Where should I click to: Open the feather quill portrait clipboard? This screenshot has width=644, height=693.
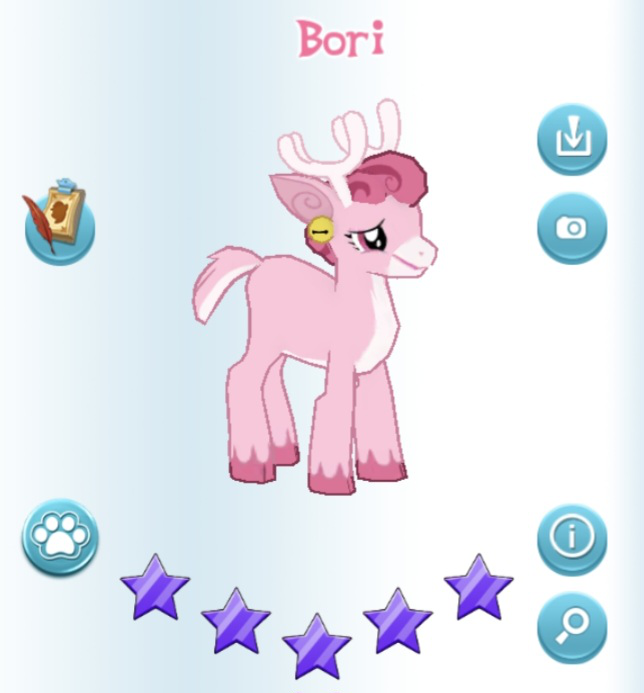(59, 222)
